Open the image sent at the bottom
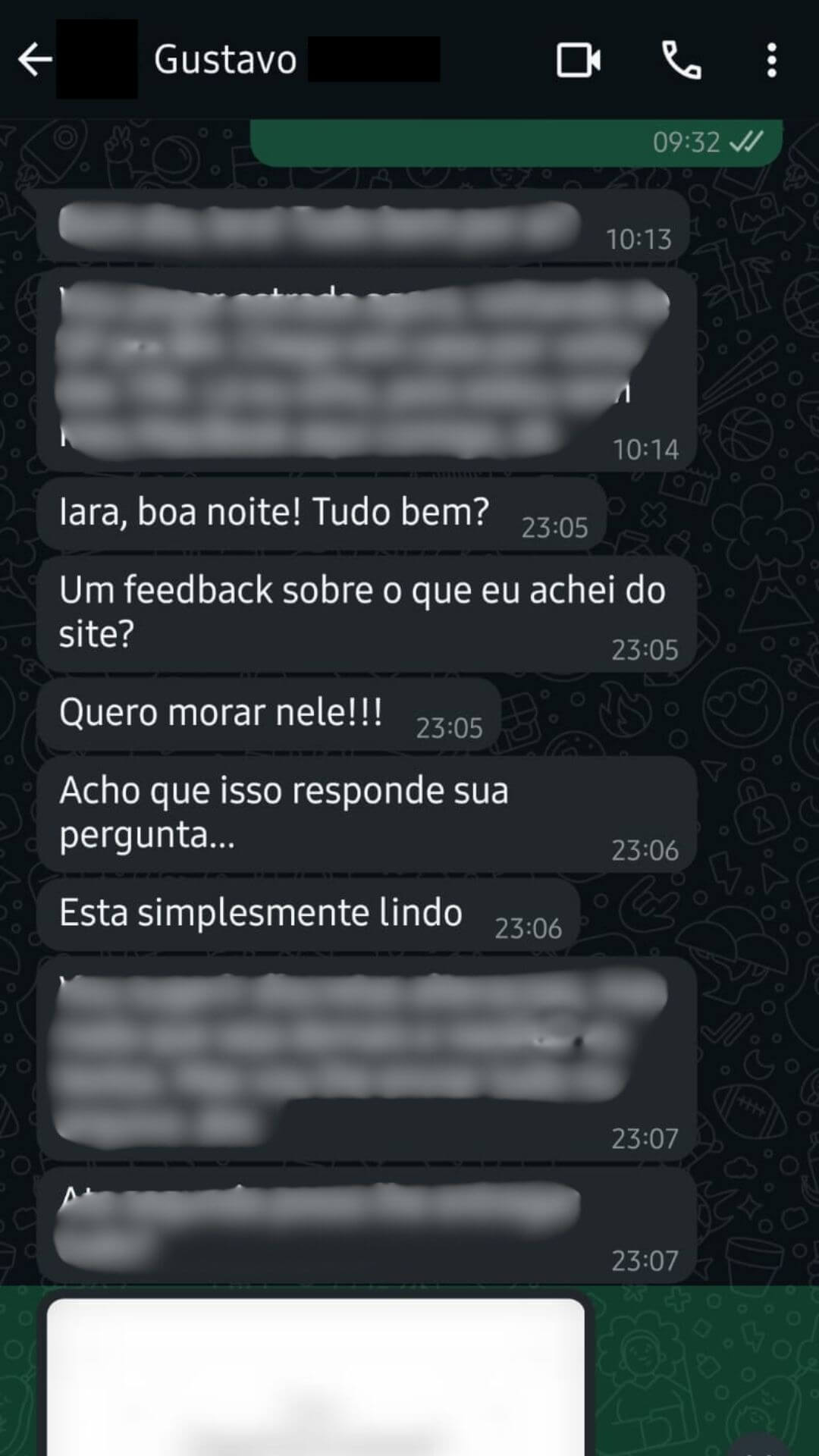Screen dimensions: 819x1456 (315, 1376)
